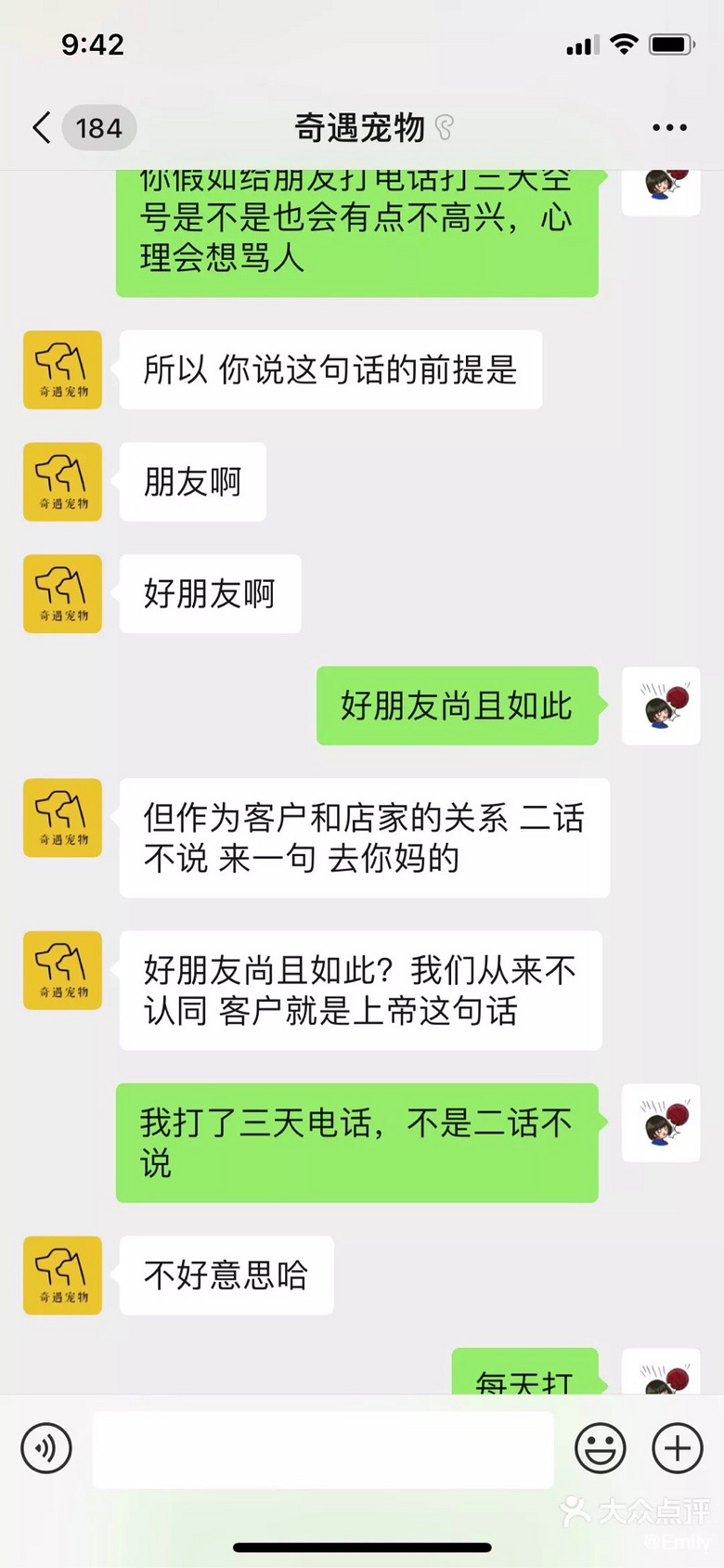The width and height of the screenshot is (724, 1568).
Task: Tap the cellular signal bars in the status bar
Action: coord(583,43)
